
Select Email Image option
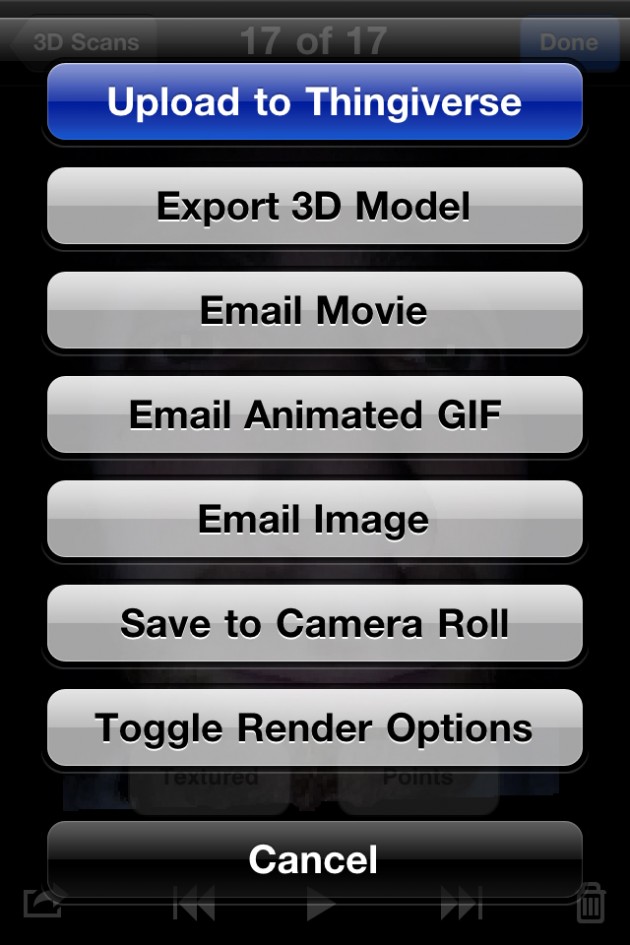coord(314,519)
